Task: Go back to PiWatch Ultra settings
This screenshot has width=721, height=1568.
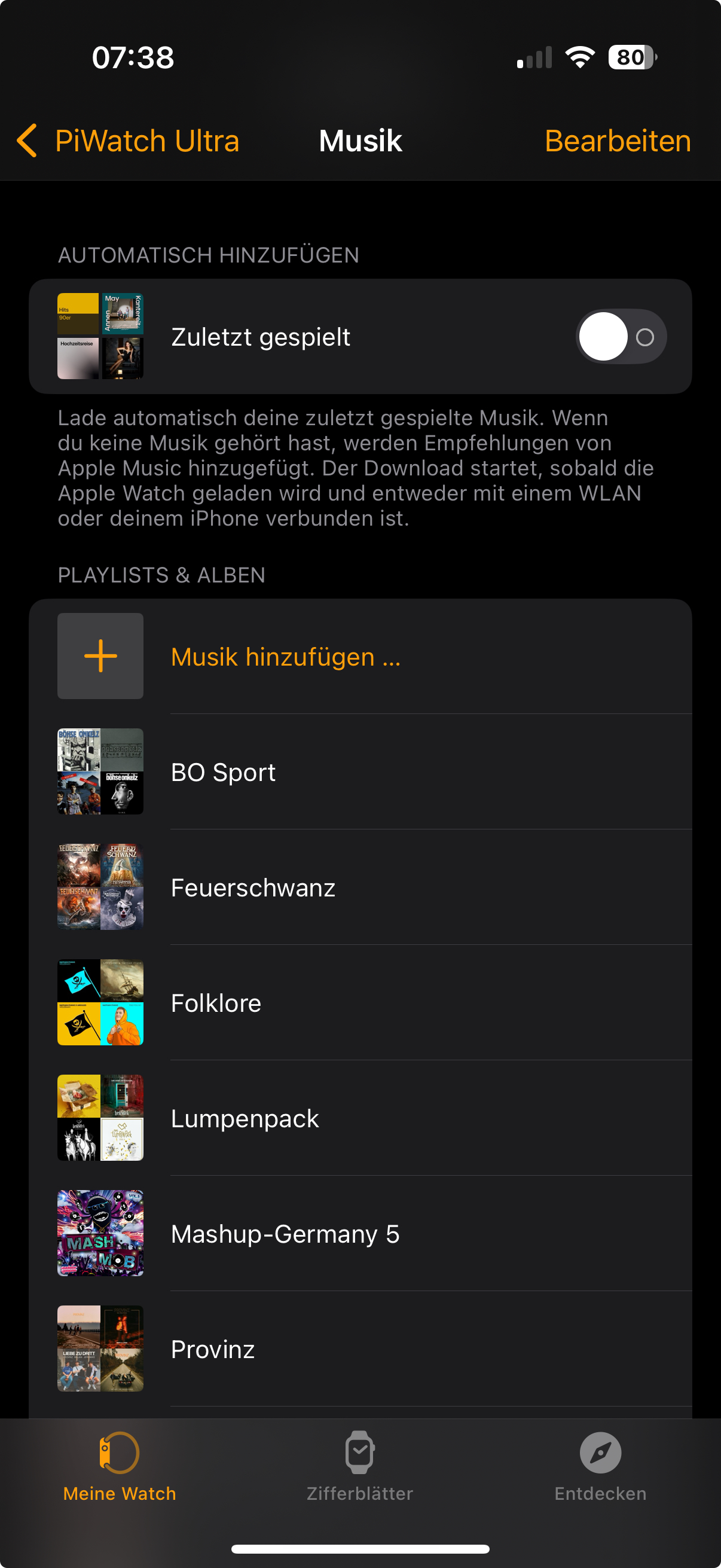Action: [128, 141]
